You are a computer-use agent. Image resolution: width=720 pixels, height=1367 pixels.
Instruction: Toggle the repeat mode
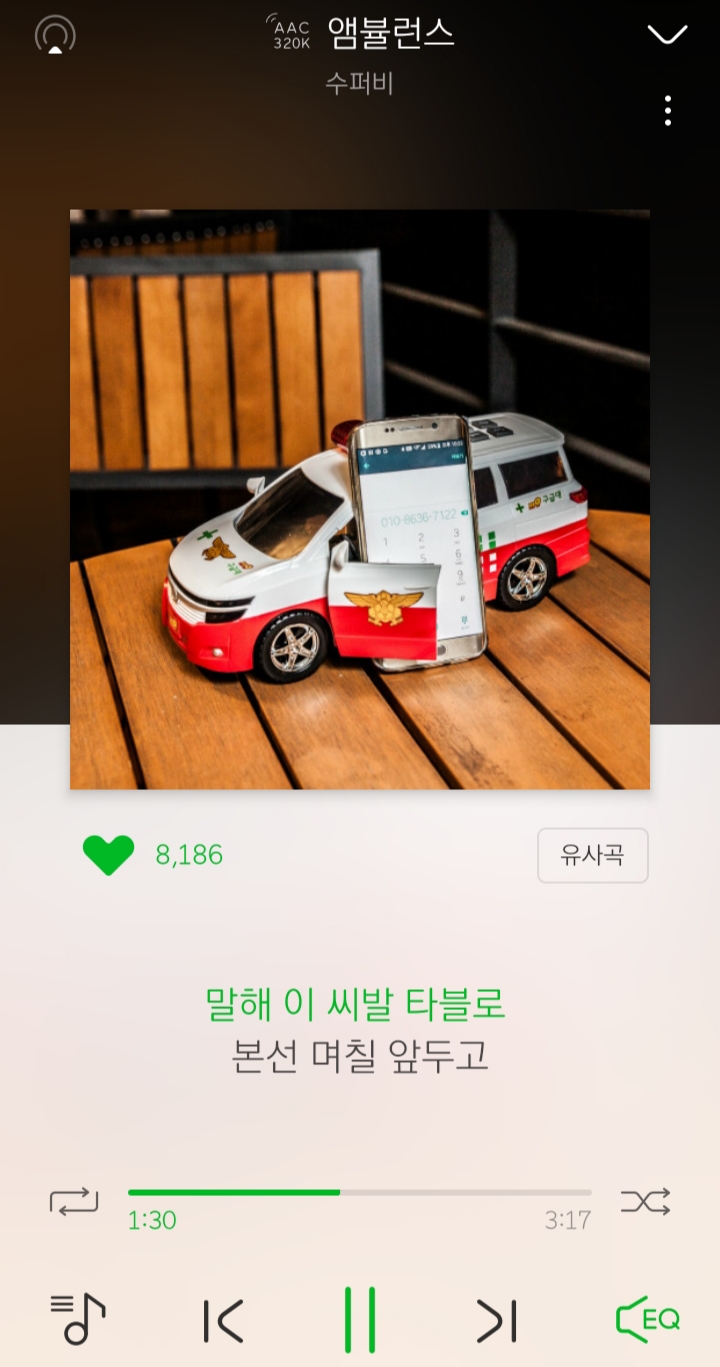pyautogui.click(x=74, y=1201)
